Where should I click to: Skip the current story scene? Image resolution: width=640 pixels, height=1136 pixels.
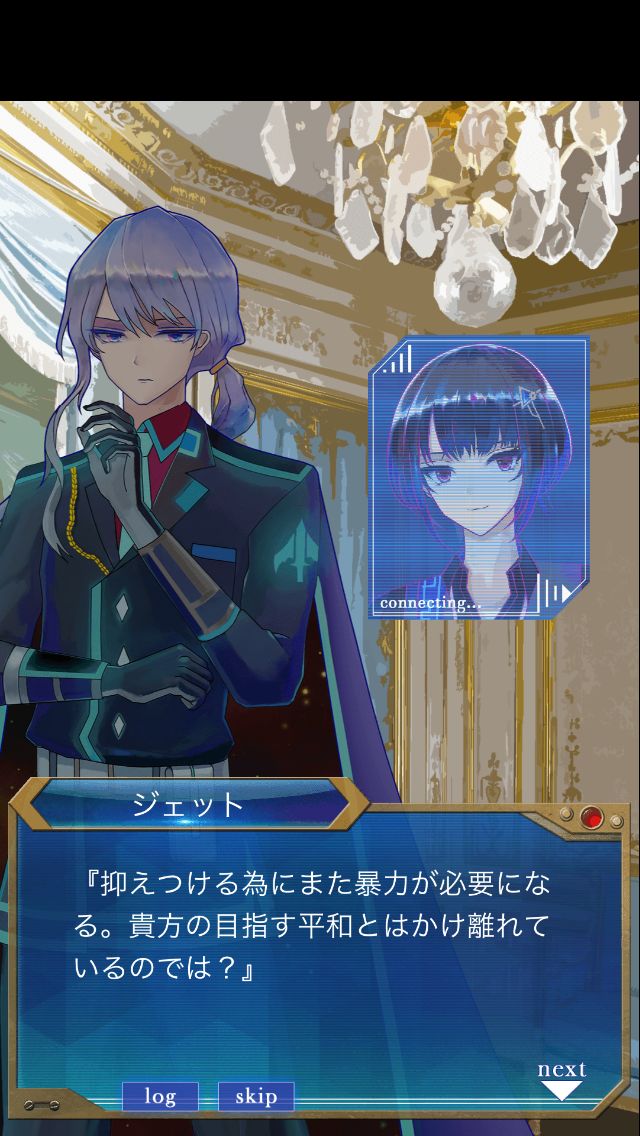[256, 1096]
